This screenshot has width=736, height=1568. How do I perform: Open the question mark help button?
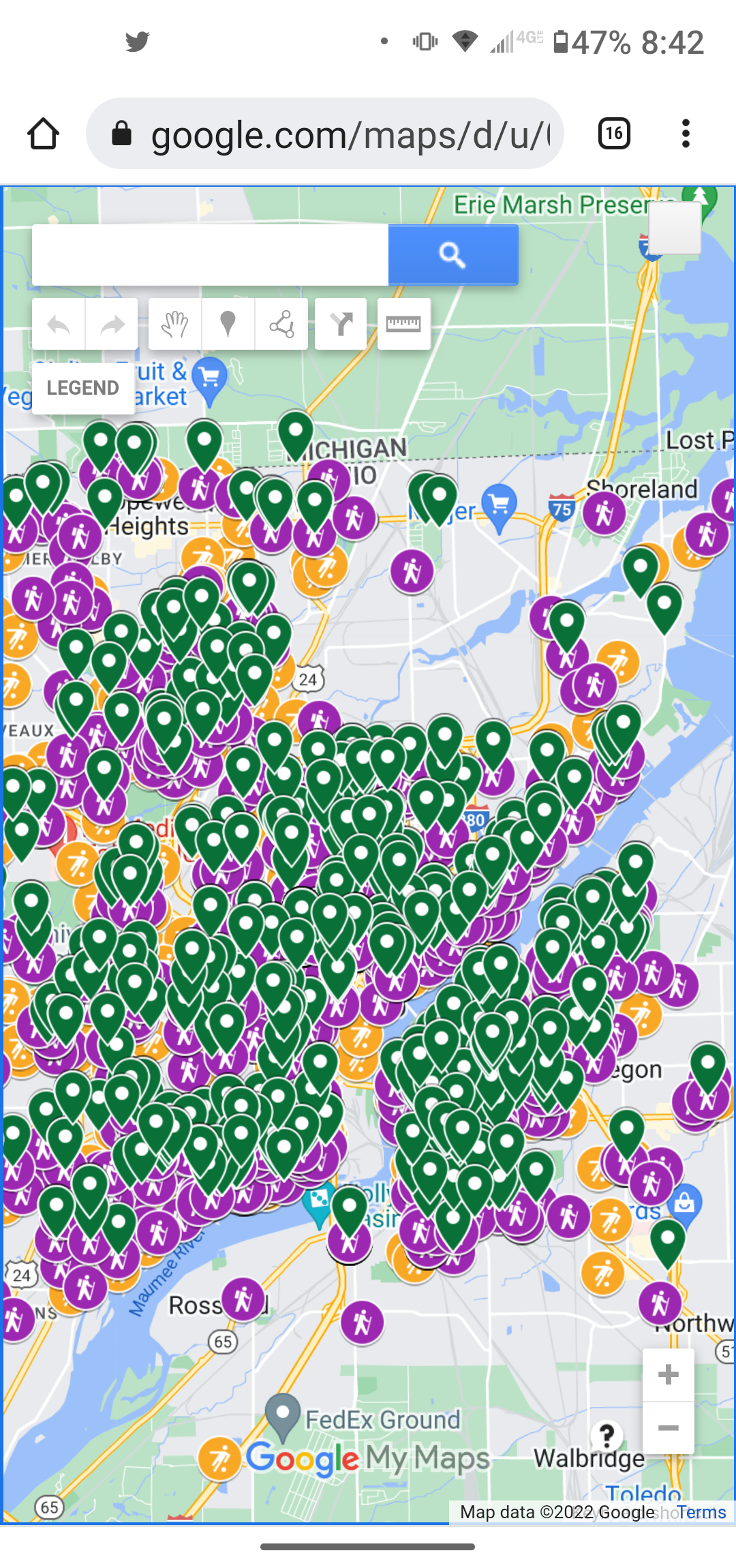pyautogui.click(x=607, y=1434)
